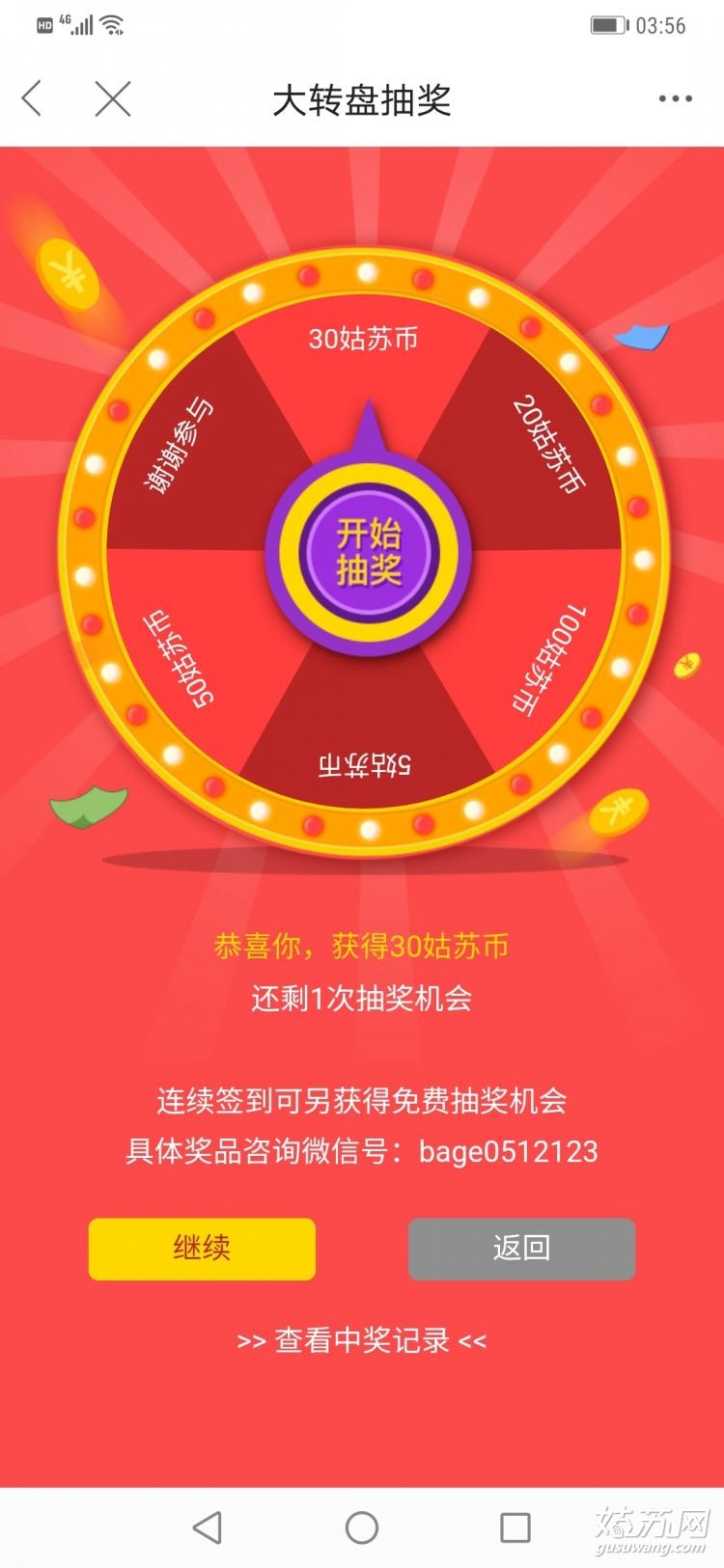Screen dimensions: 724x1568
Task: Tap 开始抽奖 to spin the wheel
Action: pyautogui.click(x=368, y=552)
